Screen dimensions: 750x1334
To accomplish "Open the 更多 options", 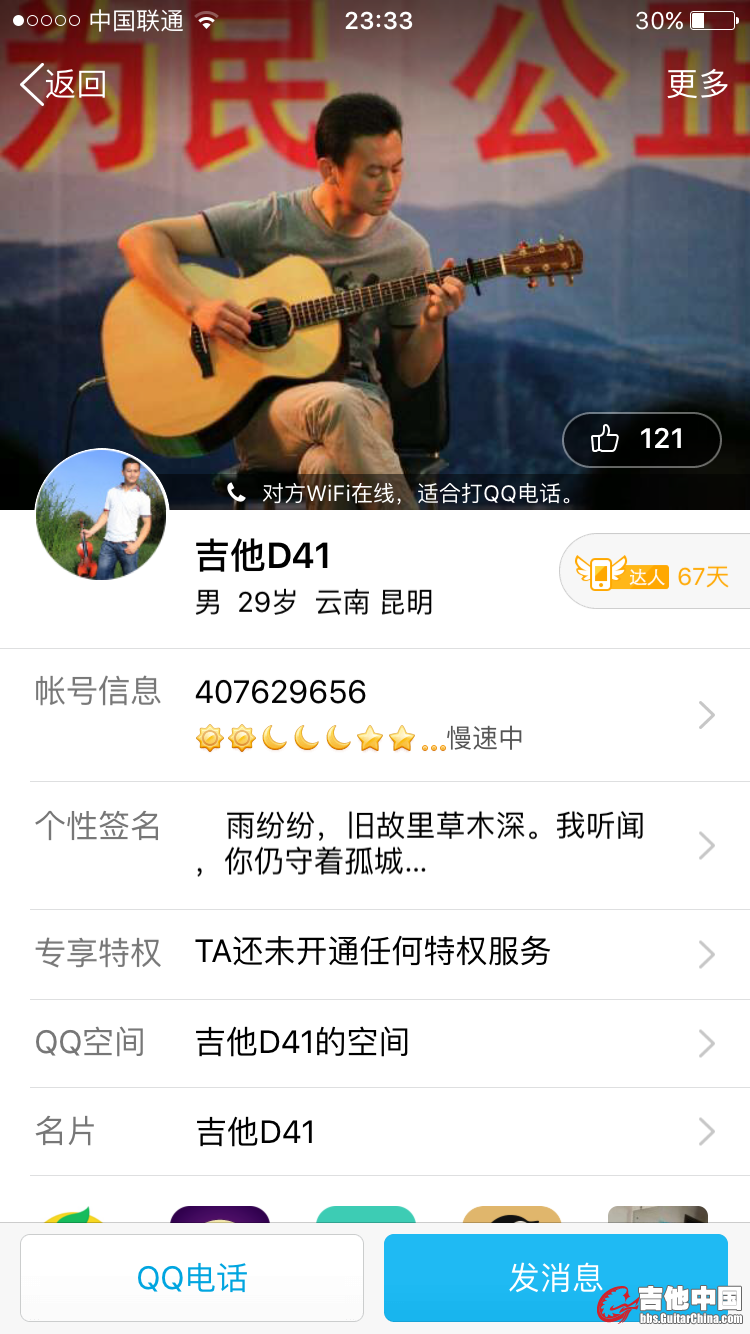I will click(697, 84).
